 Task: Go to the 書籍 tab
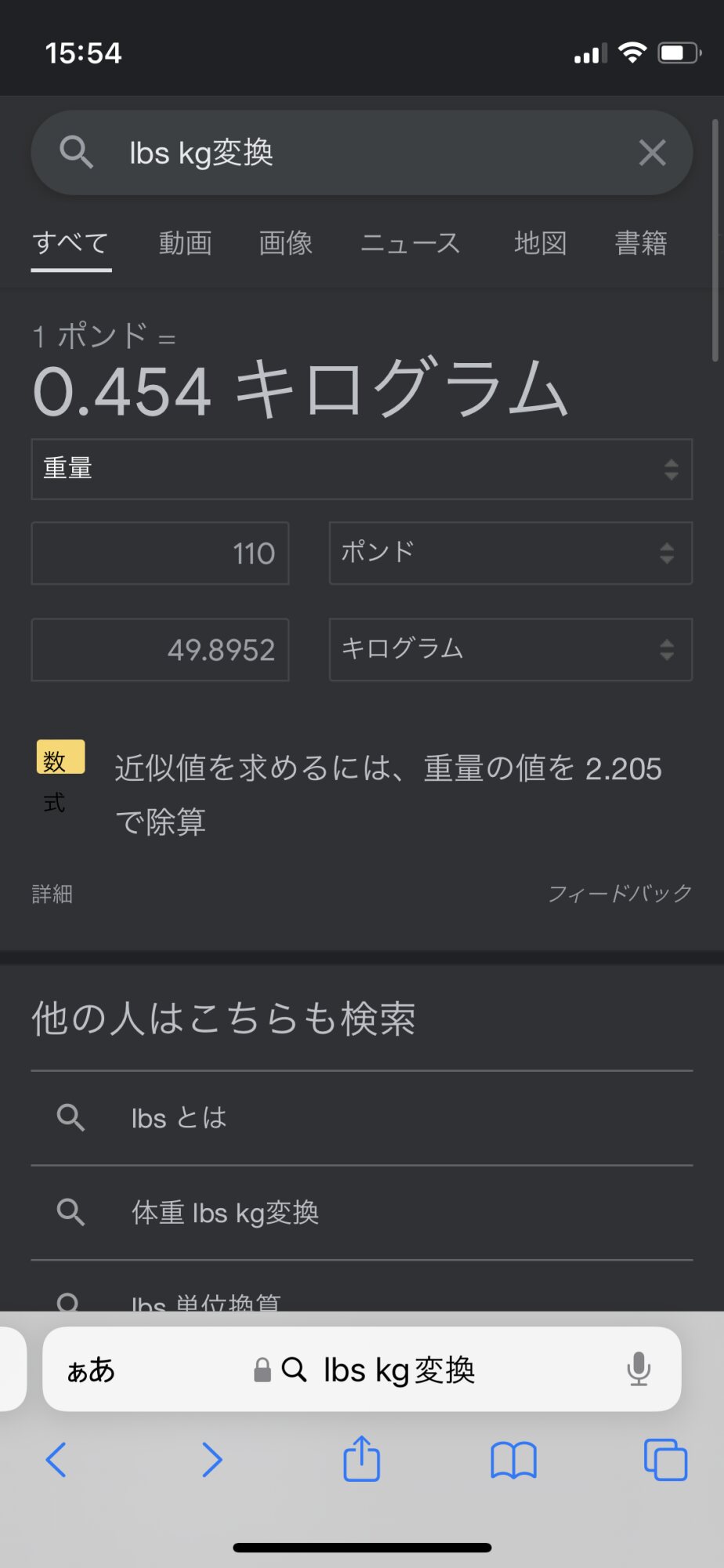(x=641, y=243)
